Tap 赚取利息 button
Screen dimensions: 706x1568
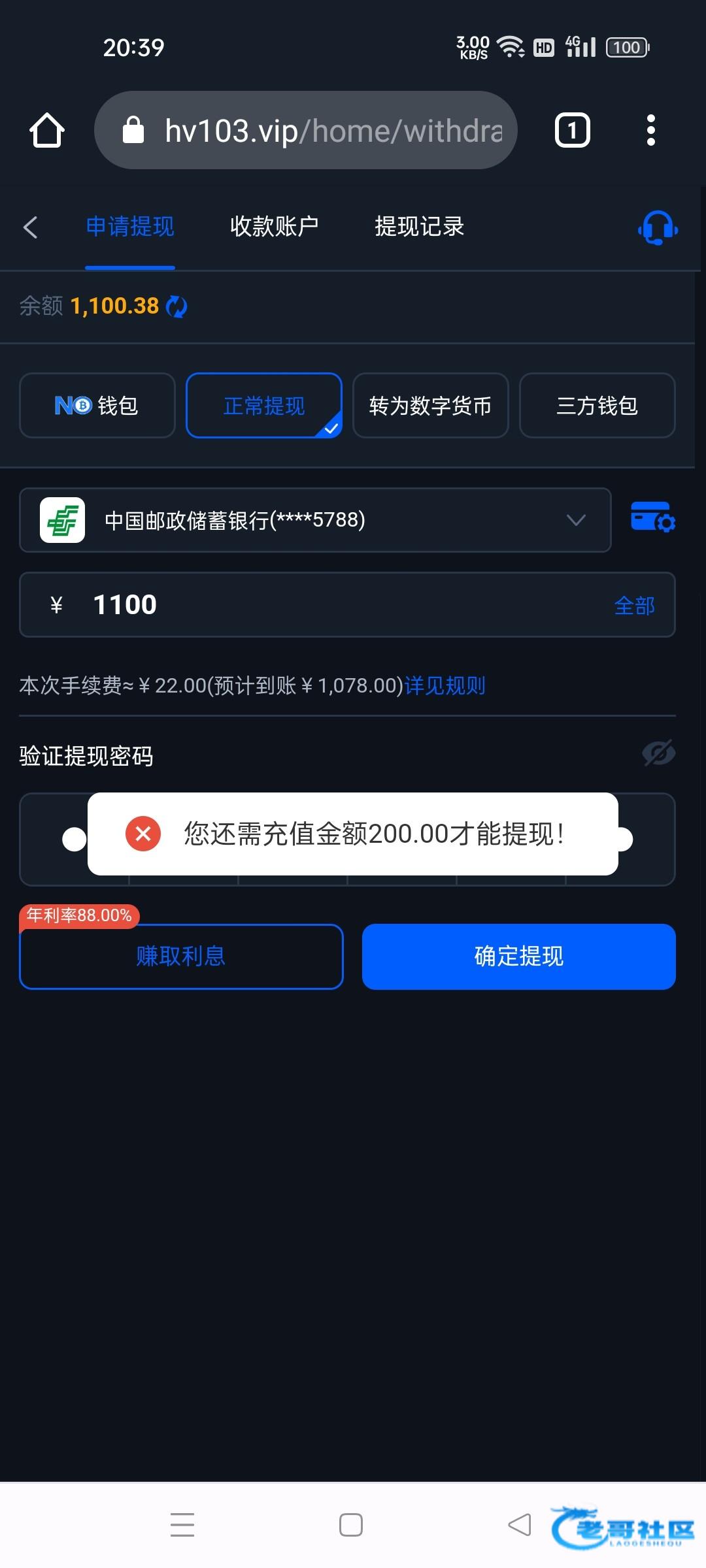(x=181, y=956)
